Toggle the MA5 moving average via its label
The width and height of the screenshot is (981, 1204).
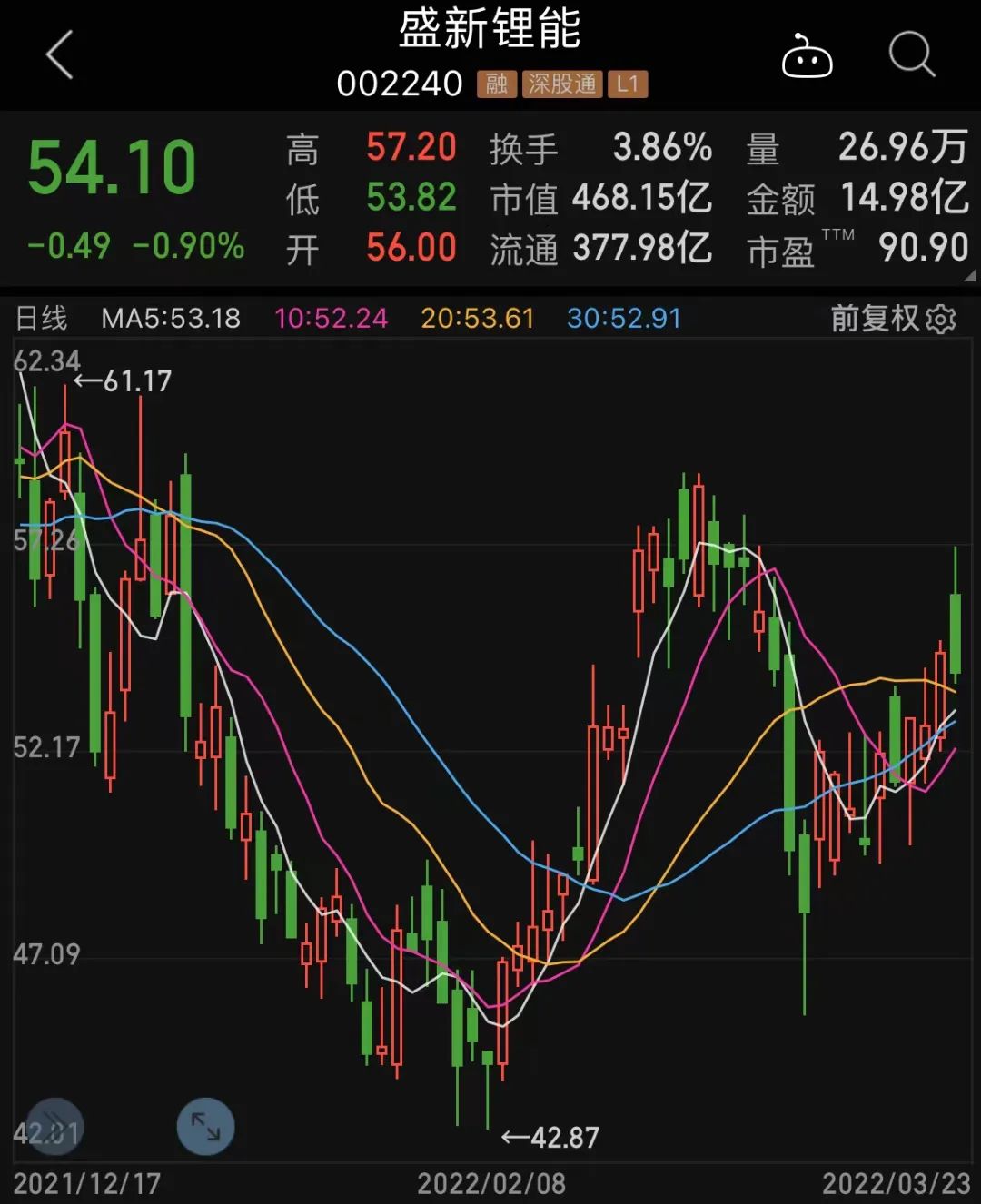[x=170, y=319]
